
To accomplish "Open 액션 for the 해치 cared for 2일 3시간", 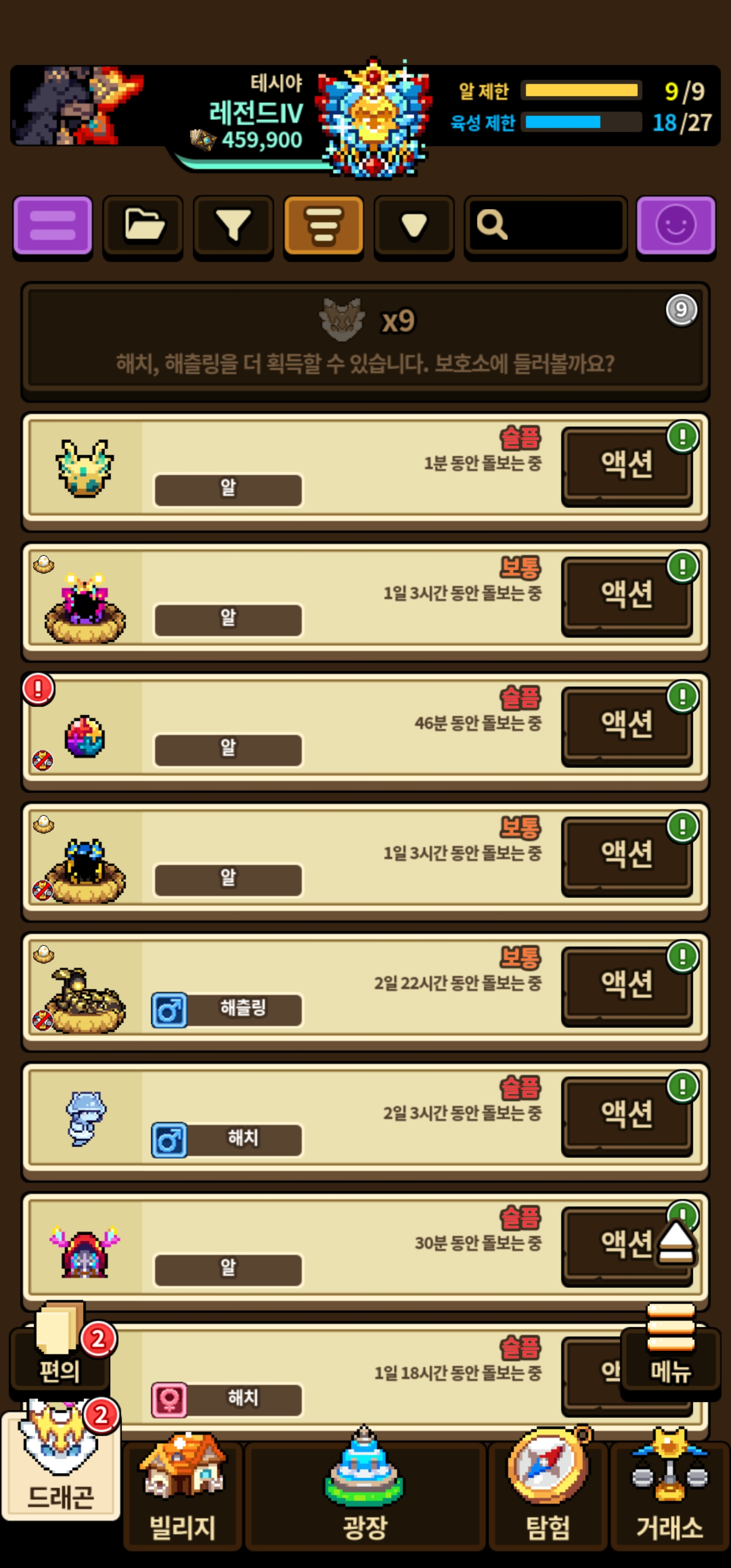I will click(x=626, y=1115).
